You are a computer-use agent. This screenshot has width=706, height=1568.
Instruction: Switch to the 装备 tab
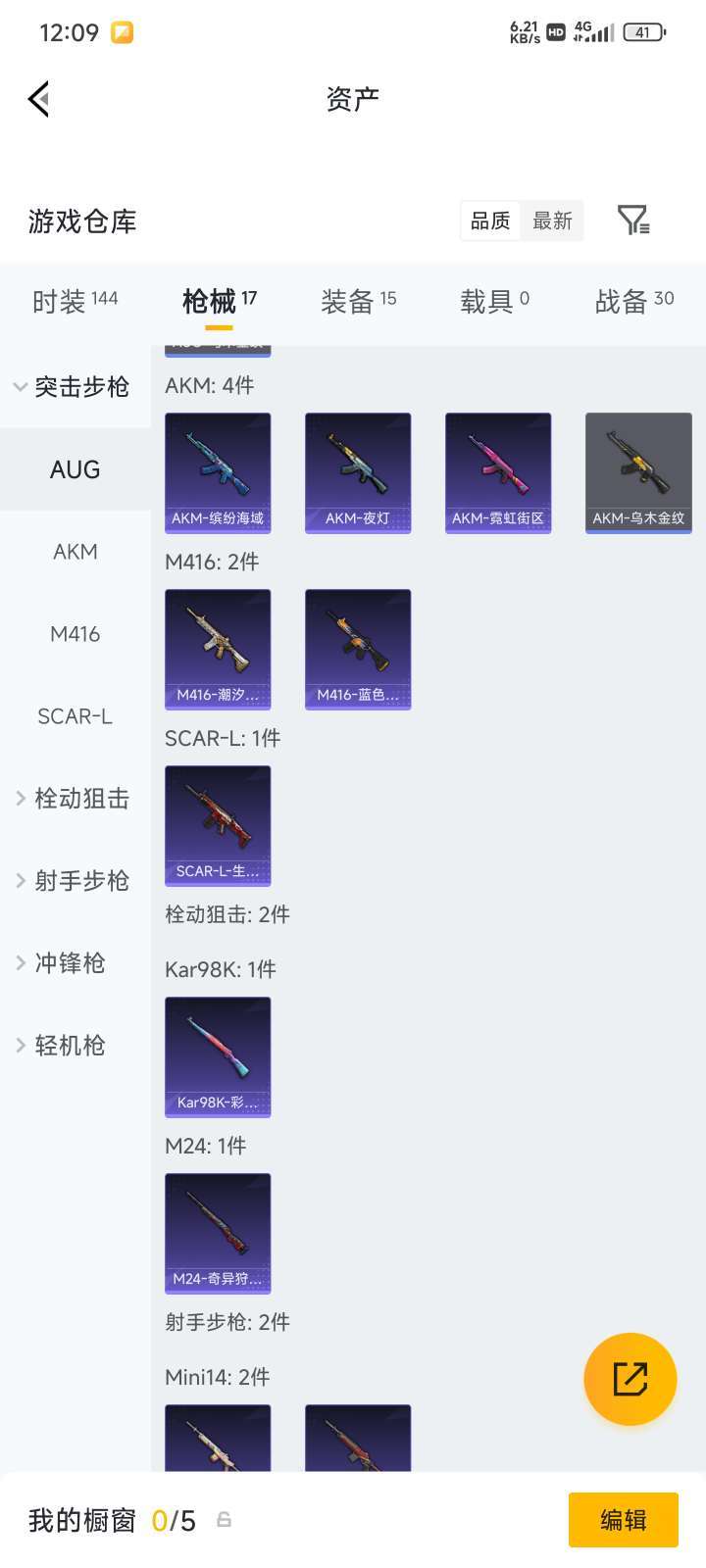coord(358,301)
